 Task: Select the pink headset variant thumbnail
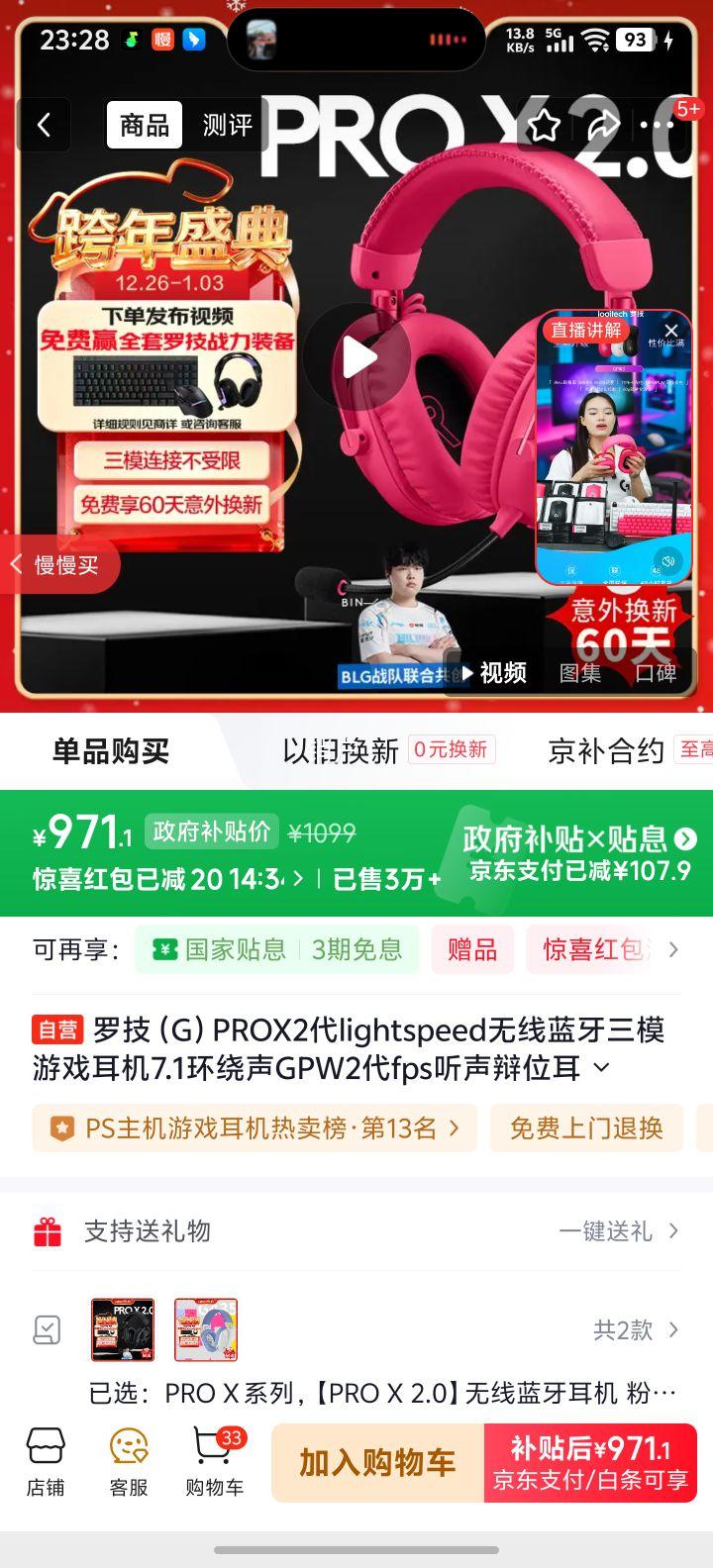205,1330
